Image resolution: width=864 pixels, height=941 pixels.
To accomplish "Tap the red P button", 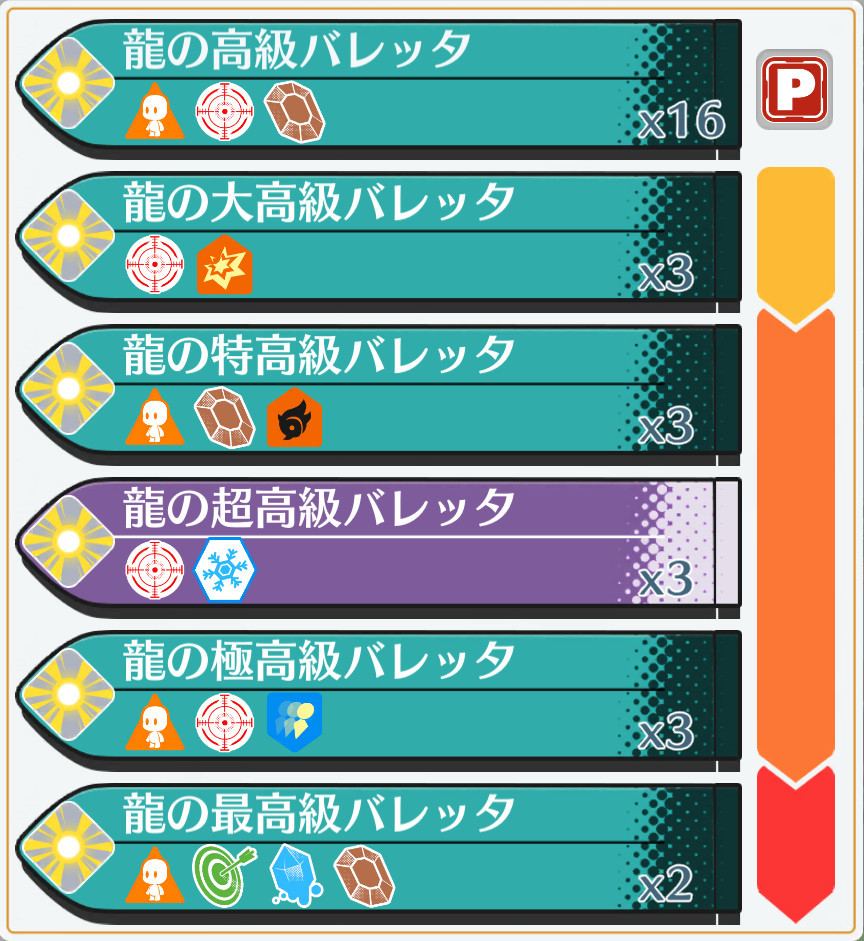I will pyautogui.click(x=795, y=90).
